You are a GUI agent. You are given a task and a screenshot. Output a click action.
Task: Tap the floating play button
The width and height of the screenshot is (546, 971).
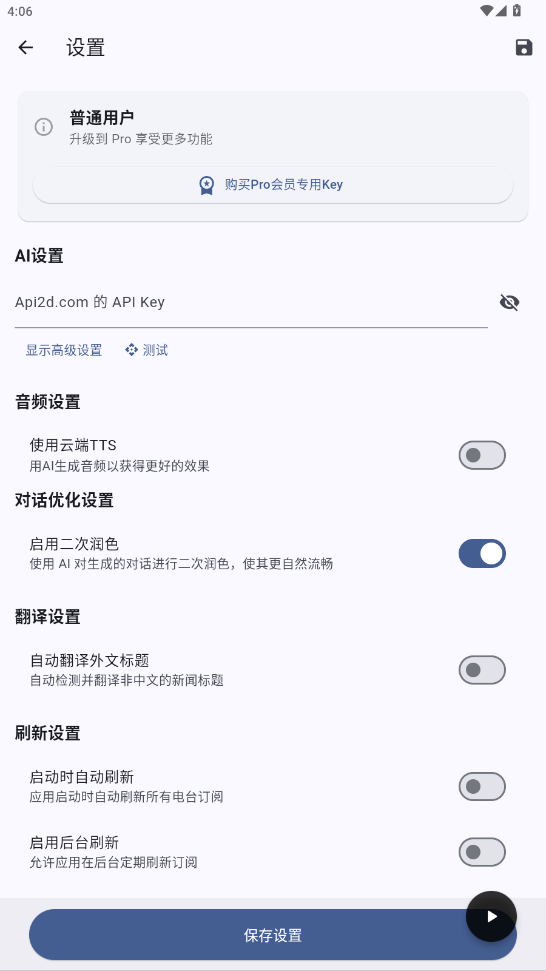click(492, 917)
